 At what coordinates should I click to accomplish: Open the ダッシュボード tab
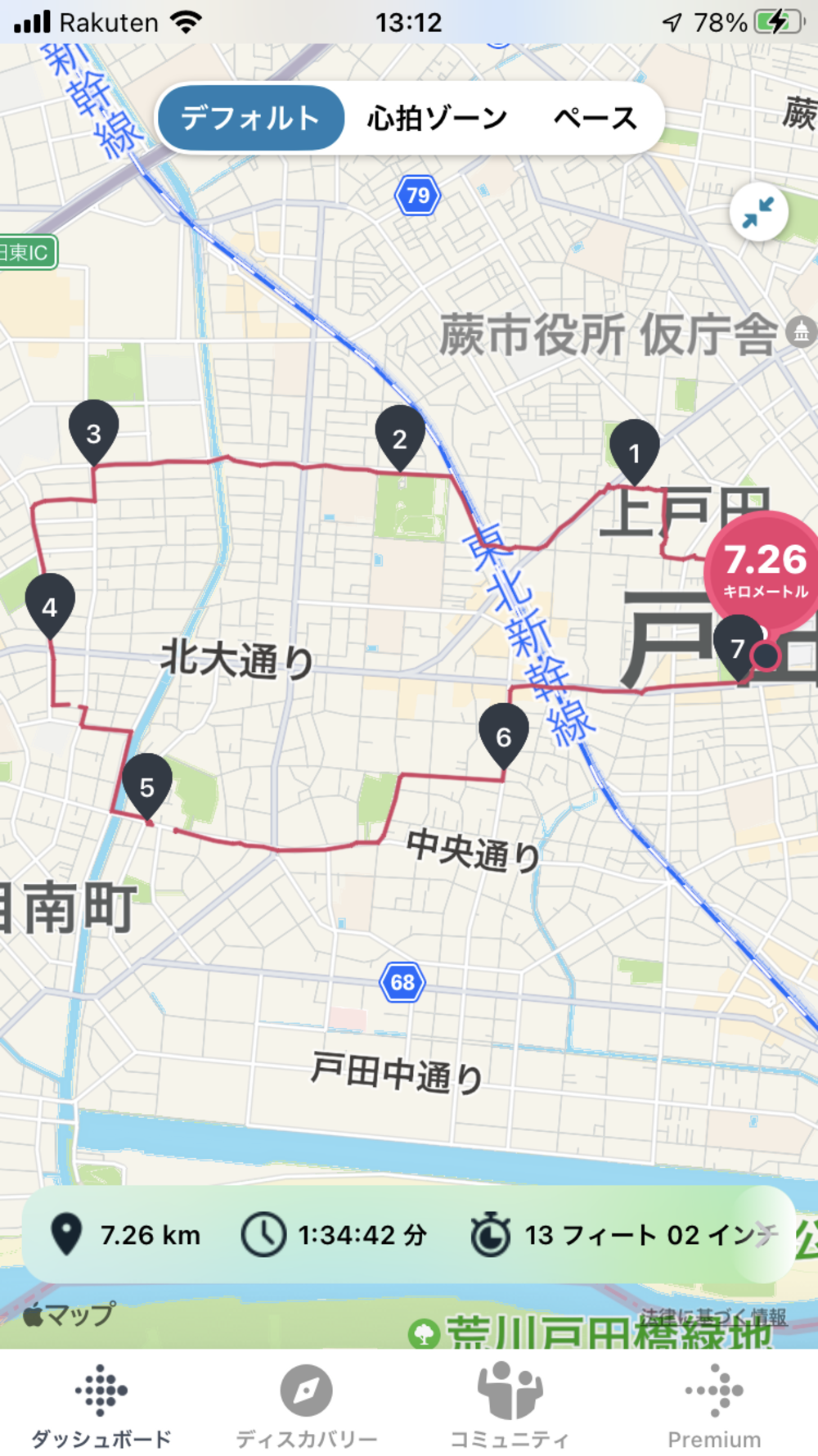(x=101, y=1406)
